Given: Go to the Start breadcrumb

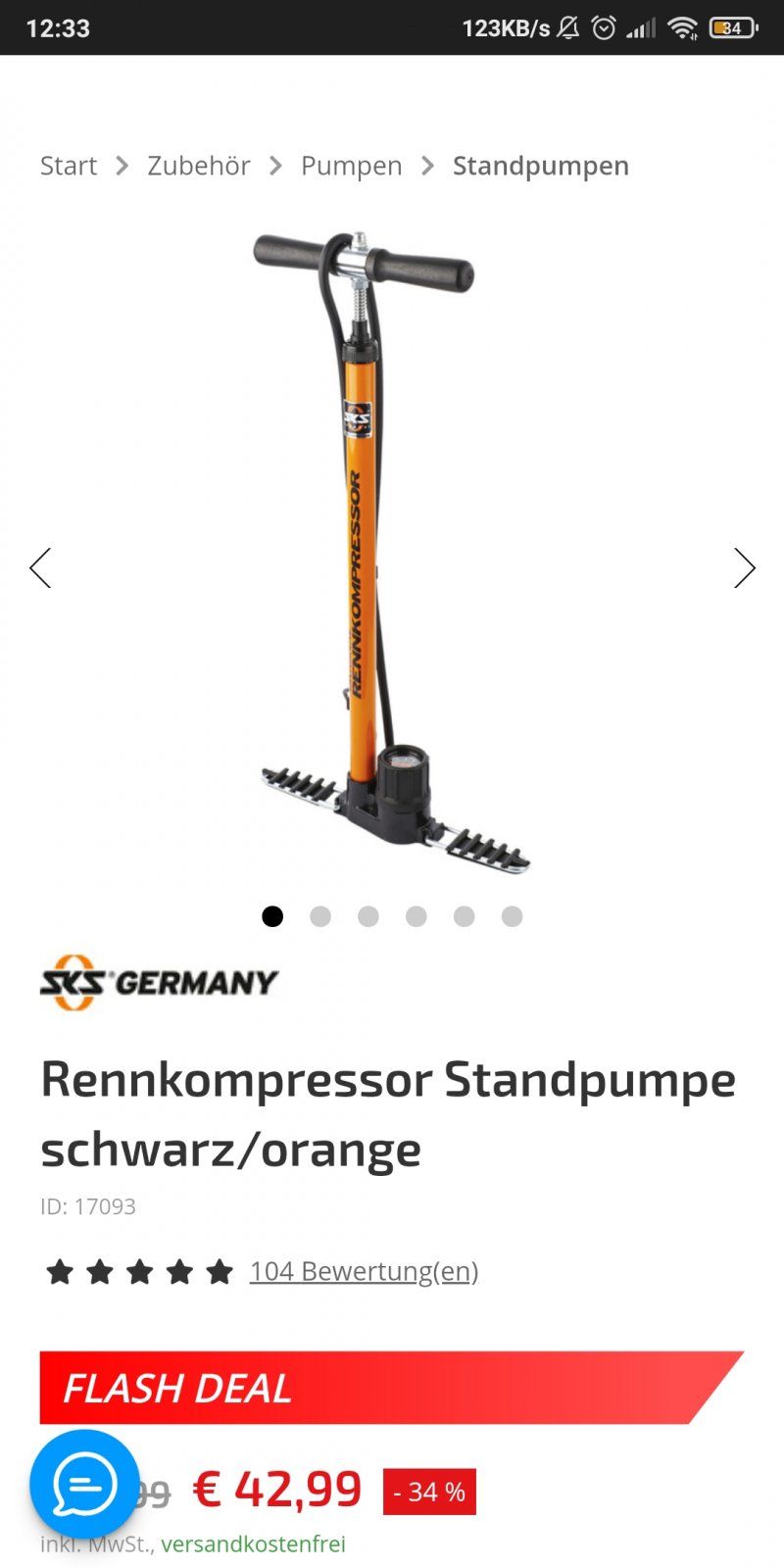Looking at the screenshot, I should tap(69, 166).
